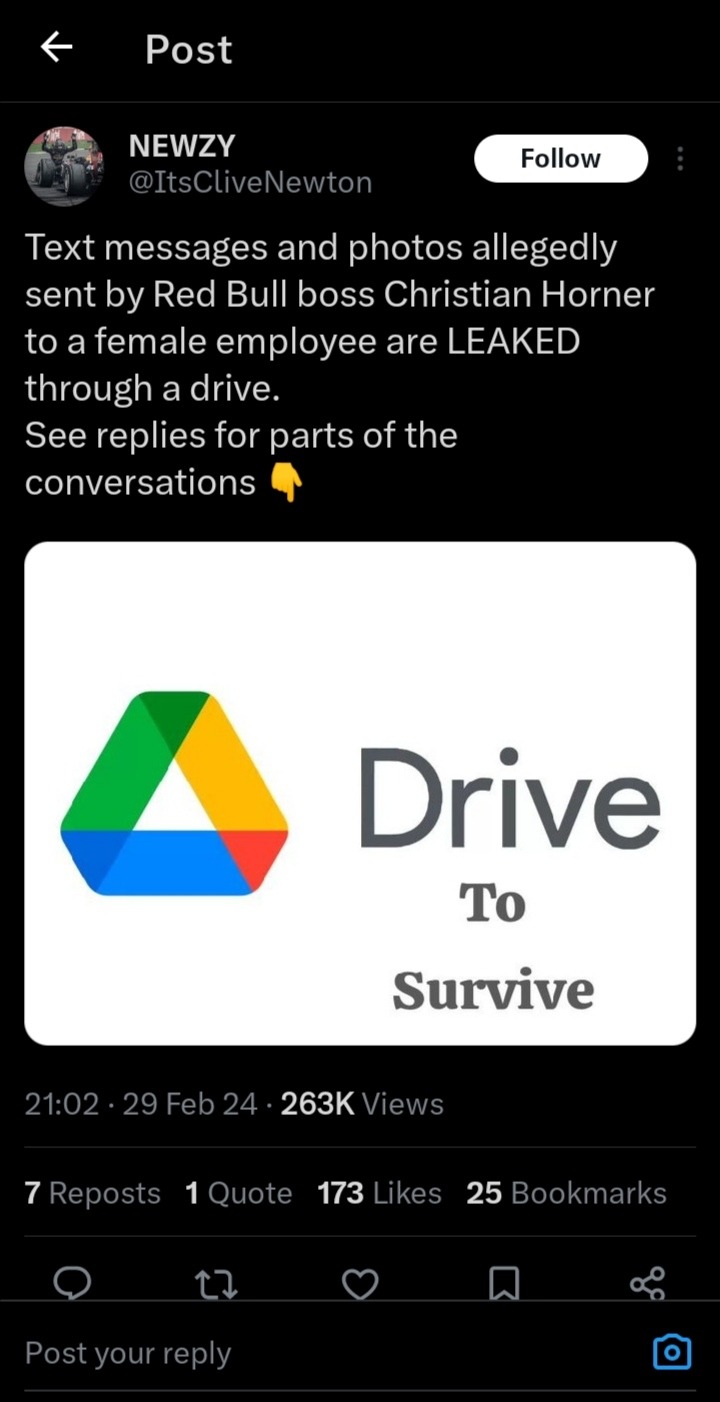Go back using the arrow icon

point(57,47)
